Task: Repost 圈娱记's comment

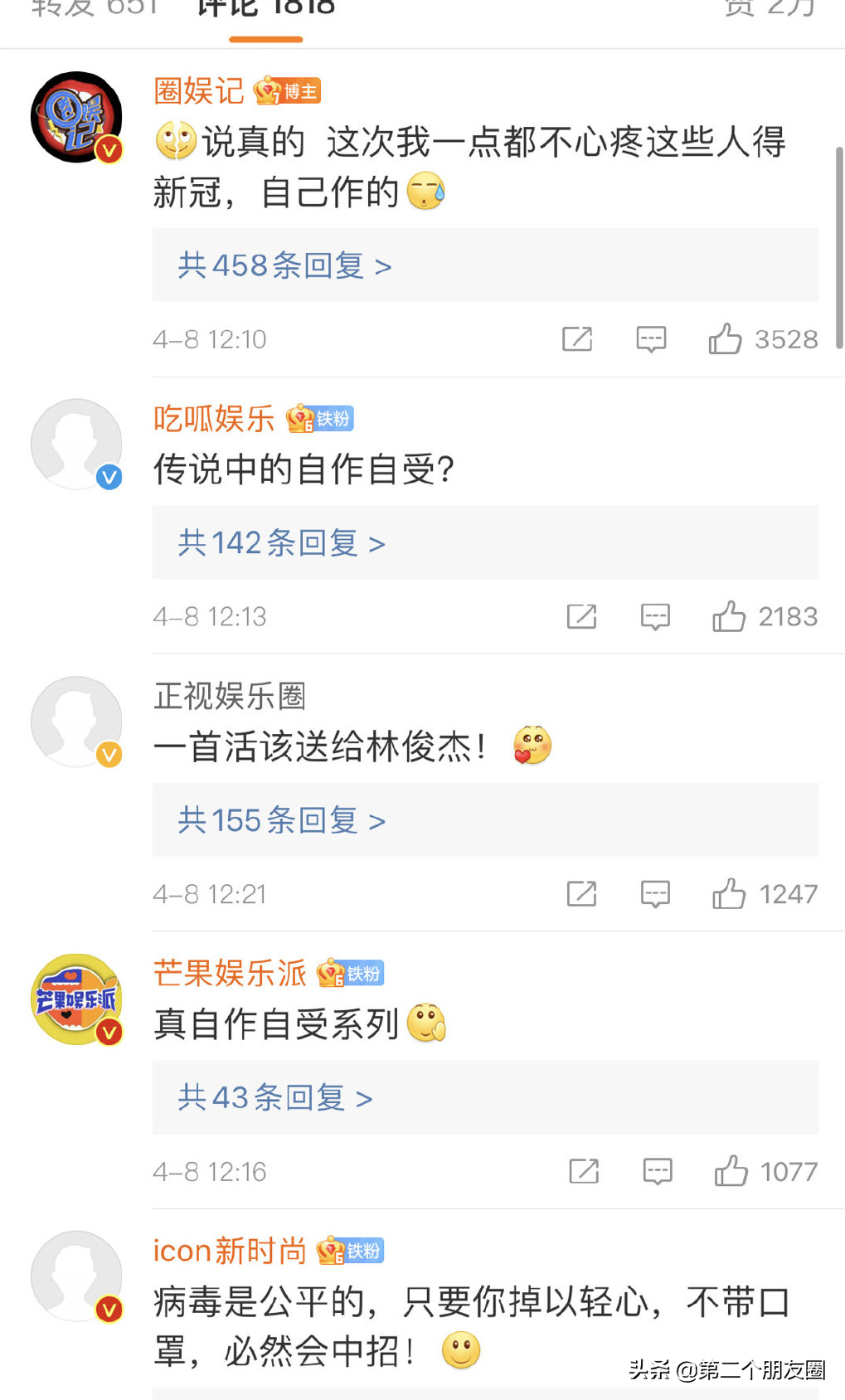Action: coord(577,339)
